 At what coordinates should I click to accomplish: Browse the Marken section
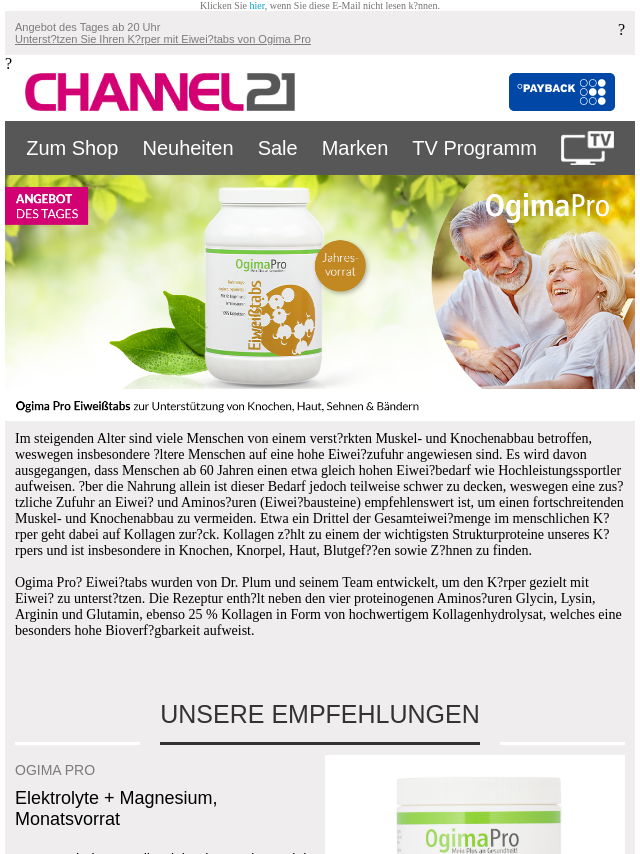pyautogui.click(x=355, y=148)
